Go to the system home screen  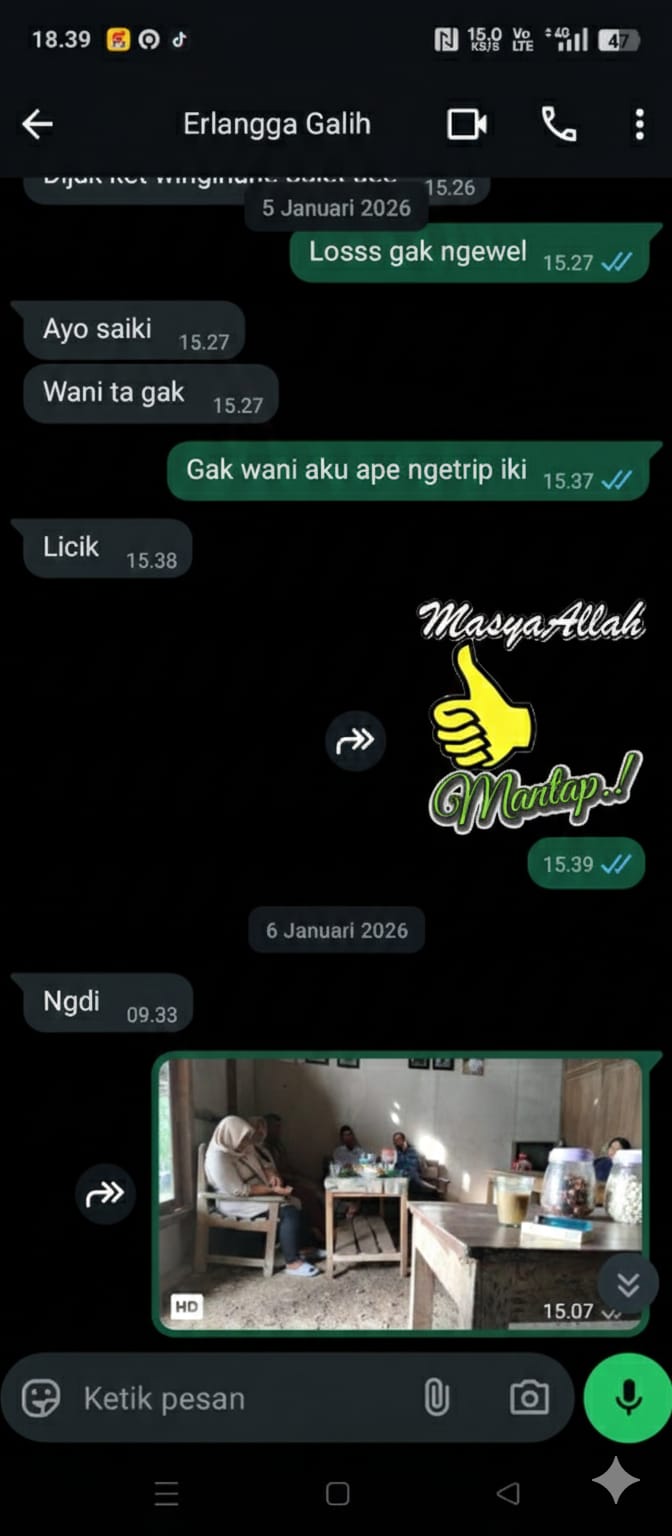[x=337, y=1494]
